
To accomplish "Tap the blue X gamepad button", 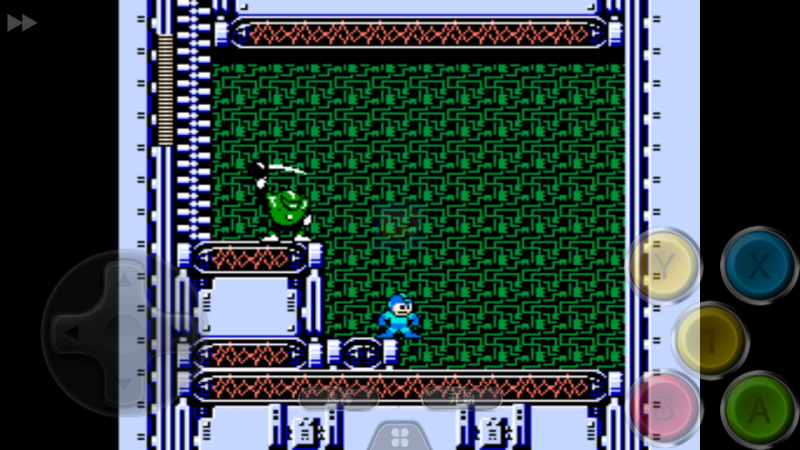I will (x=759, y=265).
